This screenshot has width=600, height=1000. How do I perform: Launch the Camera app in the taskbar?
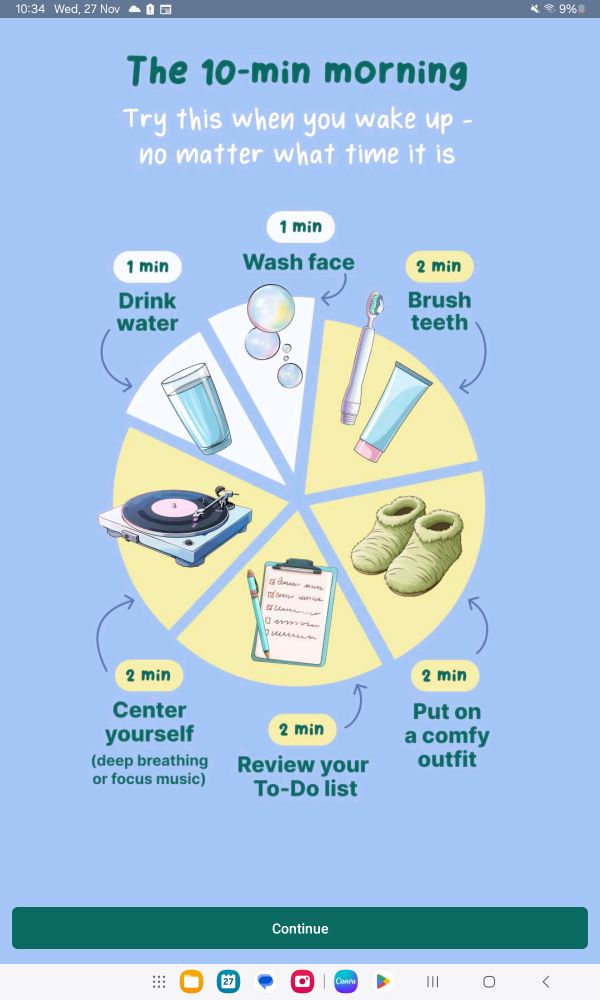302,982
